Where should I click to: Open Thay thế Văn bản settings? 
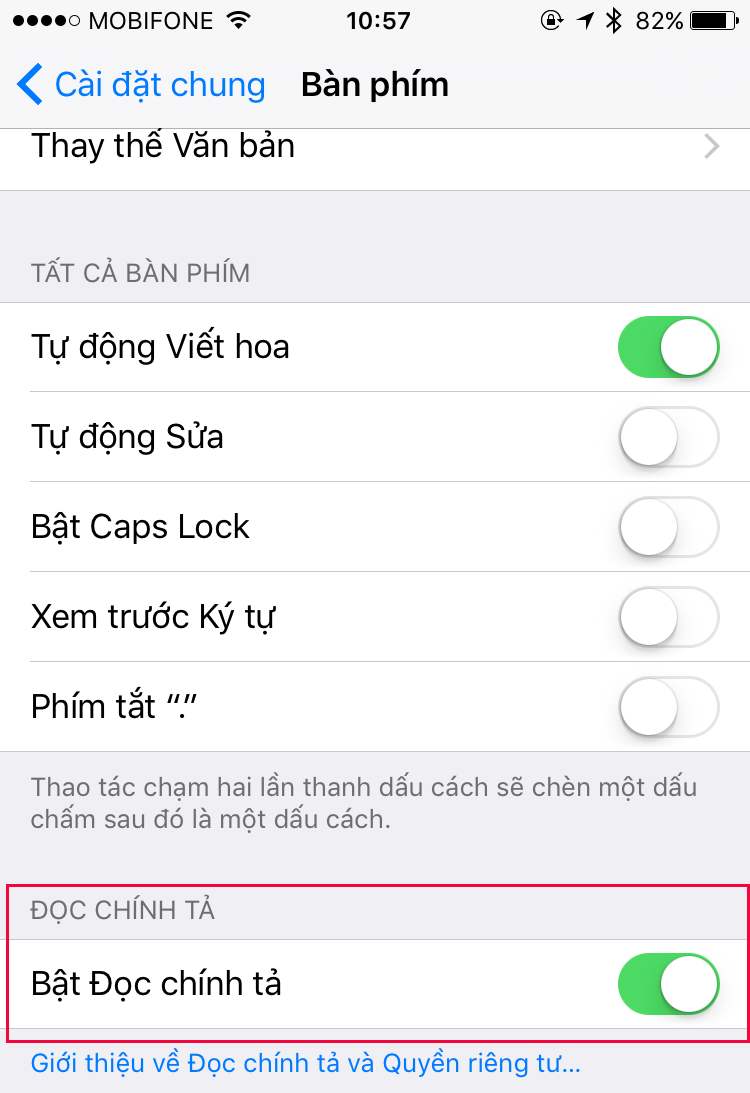(375, 148)
